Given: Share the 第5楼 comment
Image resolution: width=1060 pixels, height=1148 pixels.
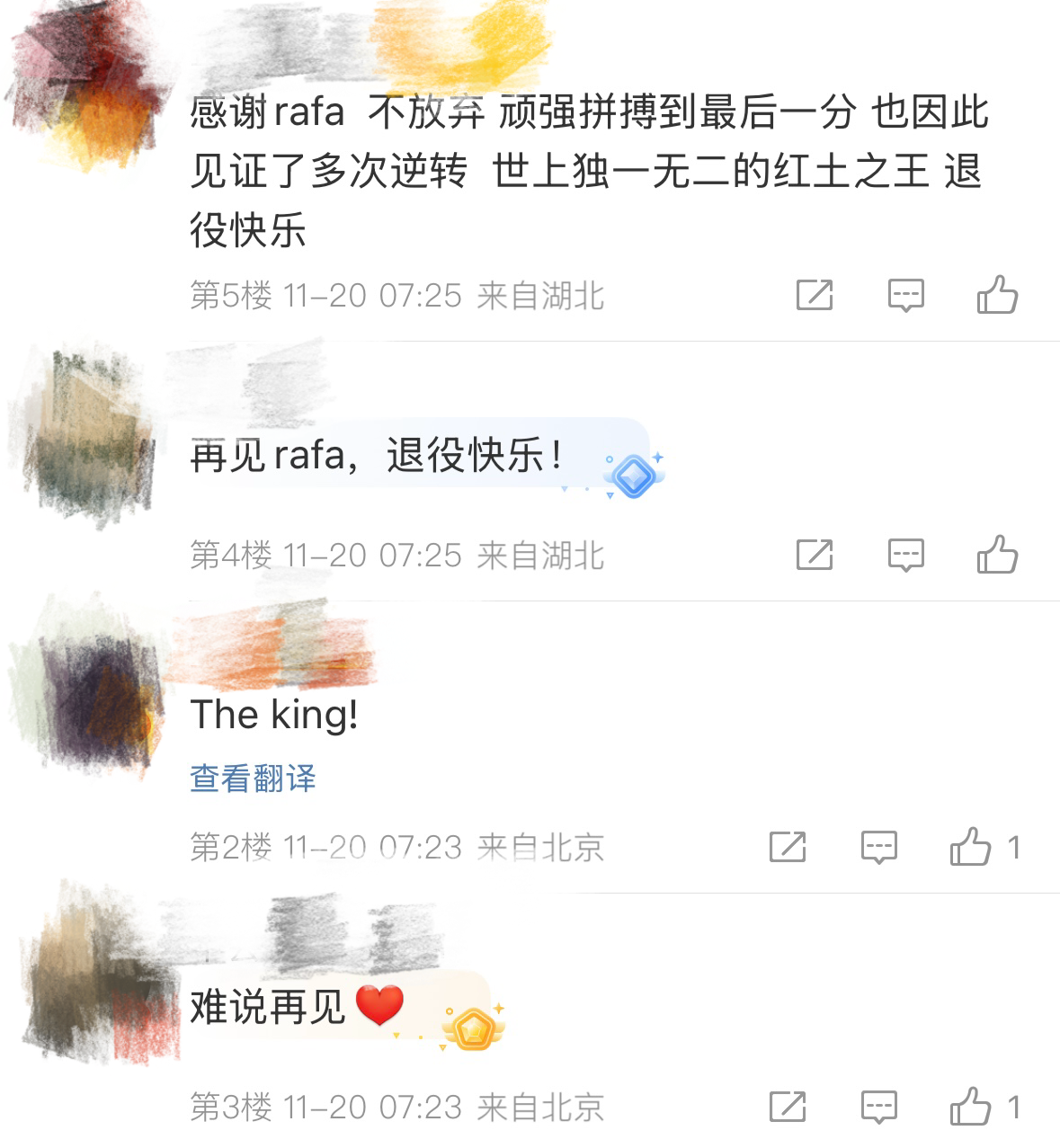Looking at the screenshot, I should pyautogui.click(x=815, y=295).
